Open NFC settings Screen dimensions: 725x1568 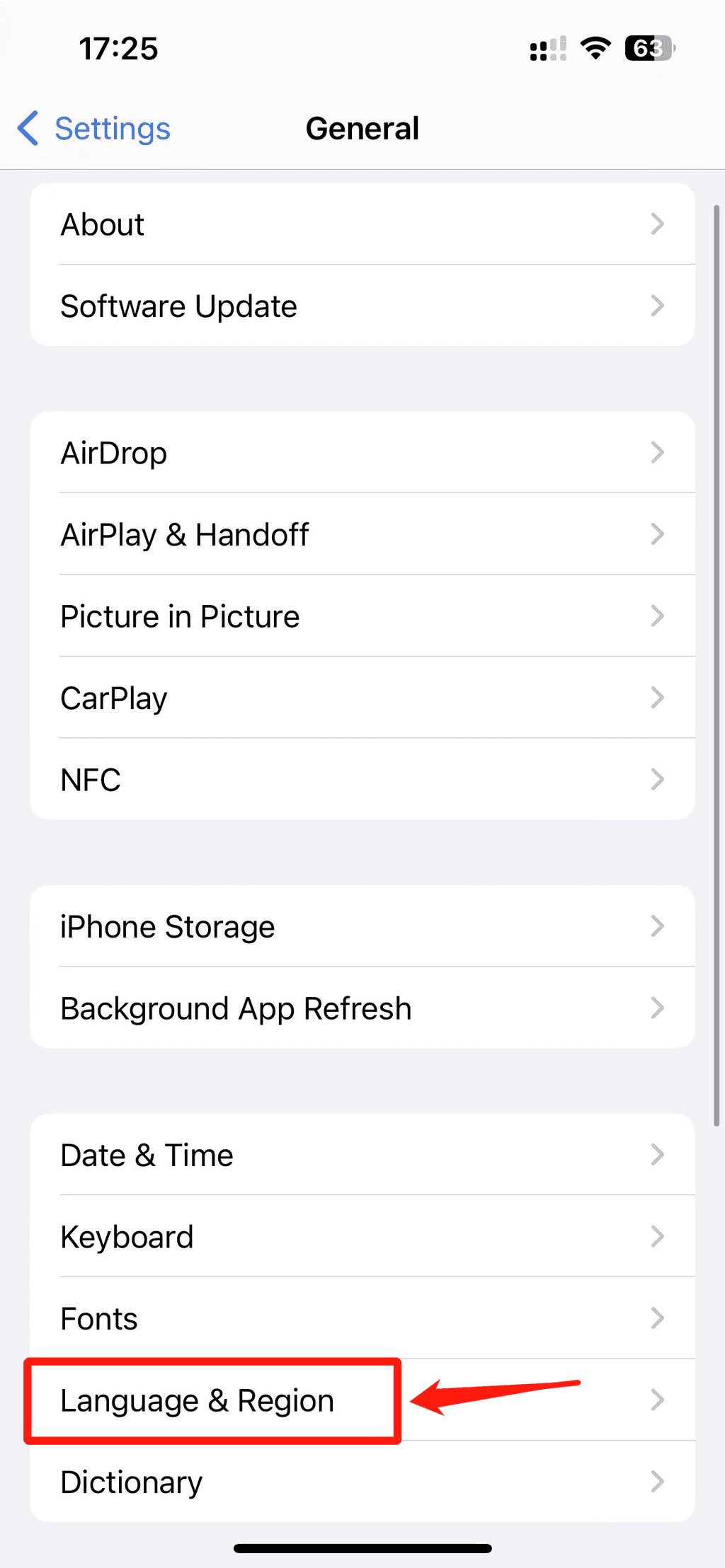[x=362, y=779]
